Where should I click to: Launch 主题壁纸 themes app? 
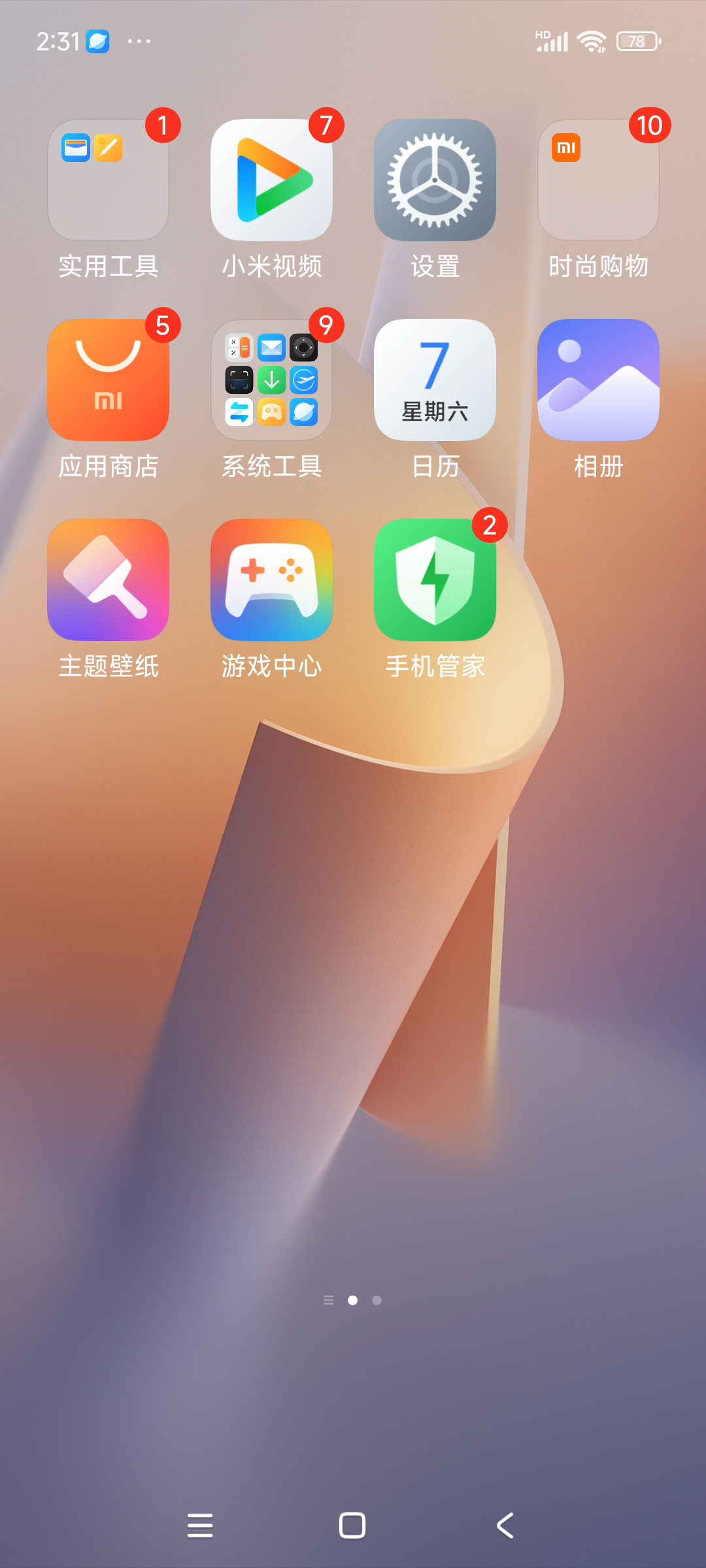click(x=108, y=580)
